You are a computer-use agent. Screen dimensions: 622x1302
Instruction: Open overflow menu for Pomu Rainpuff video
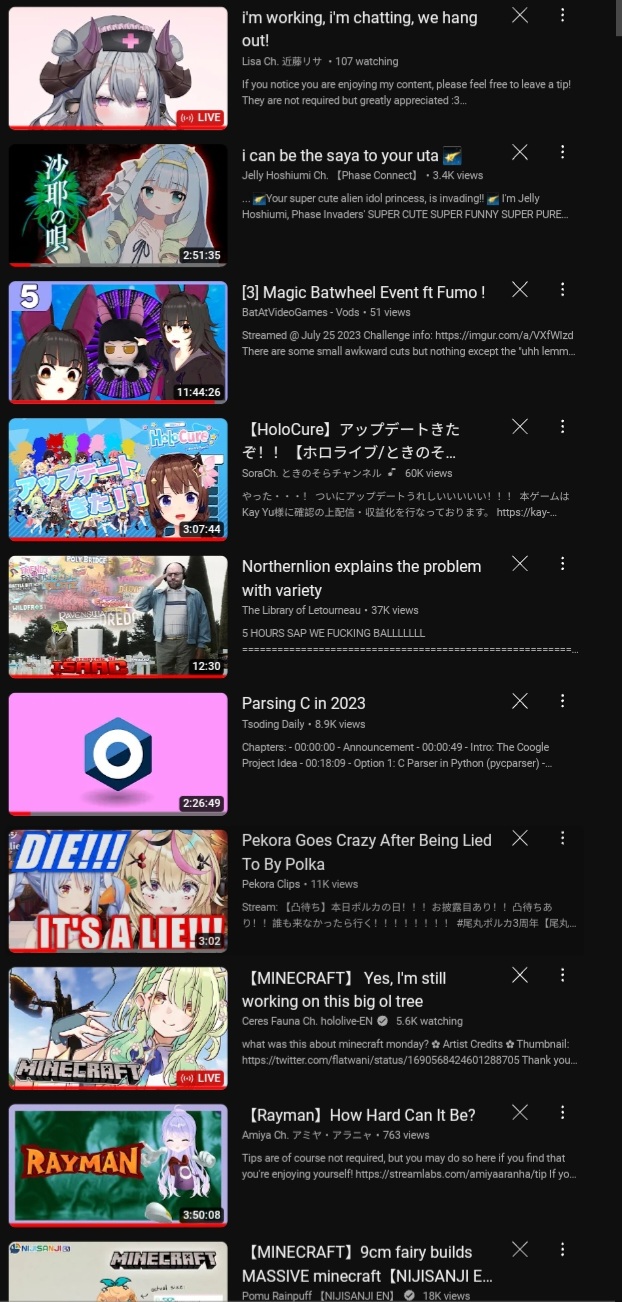(562, 1248)
